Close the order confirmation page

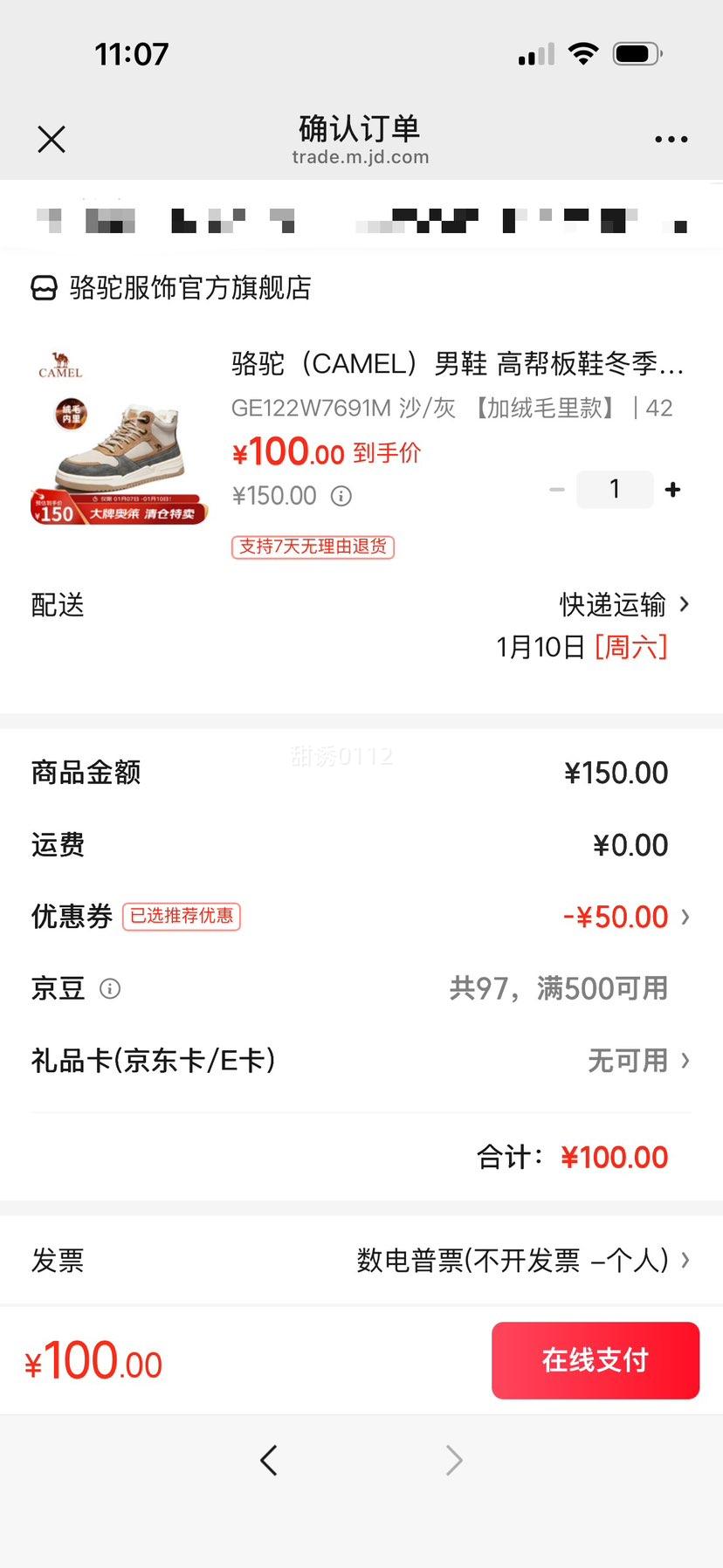(x=51, y=139)
